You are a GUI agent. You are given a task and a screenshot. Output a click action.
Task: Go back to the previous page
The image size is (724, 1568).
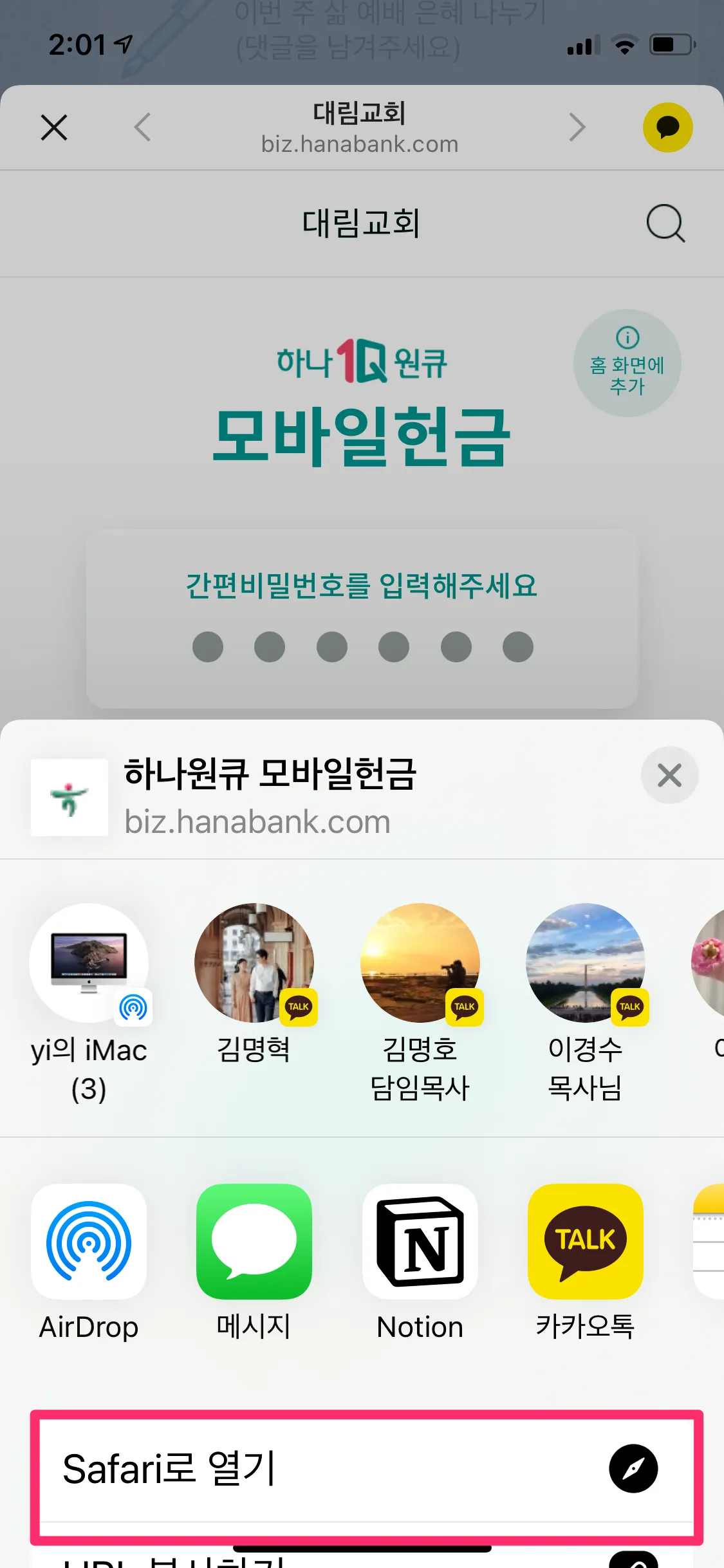(x=143, y=127)
